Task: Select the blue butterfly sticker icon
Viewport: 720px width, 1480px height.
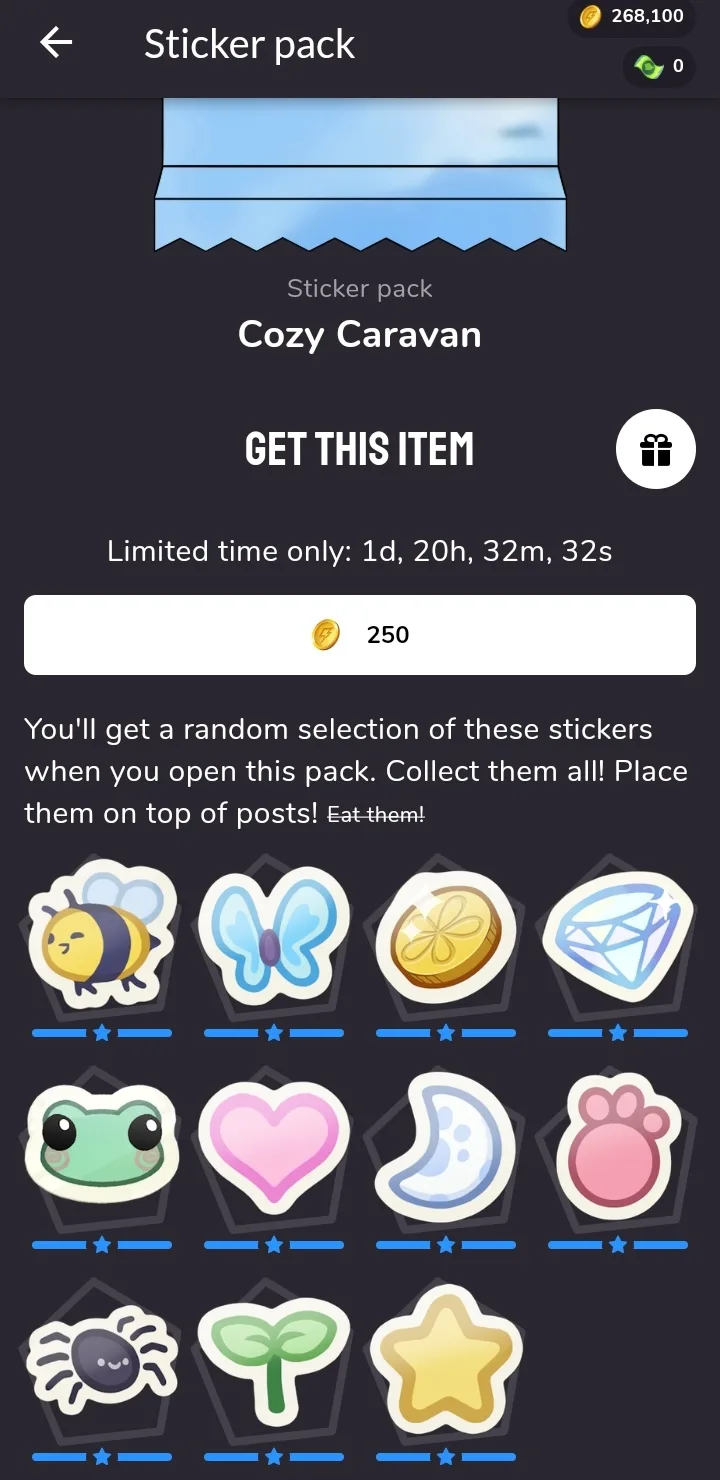Action: pyautogui.click(x=273, y=938)
